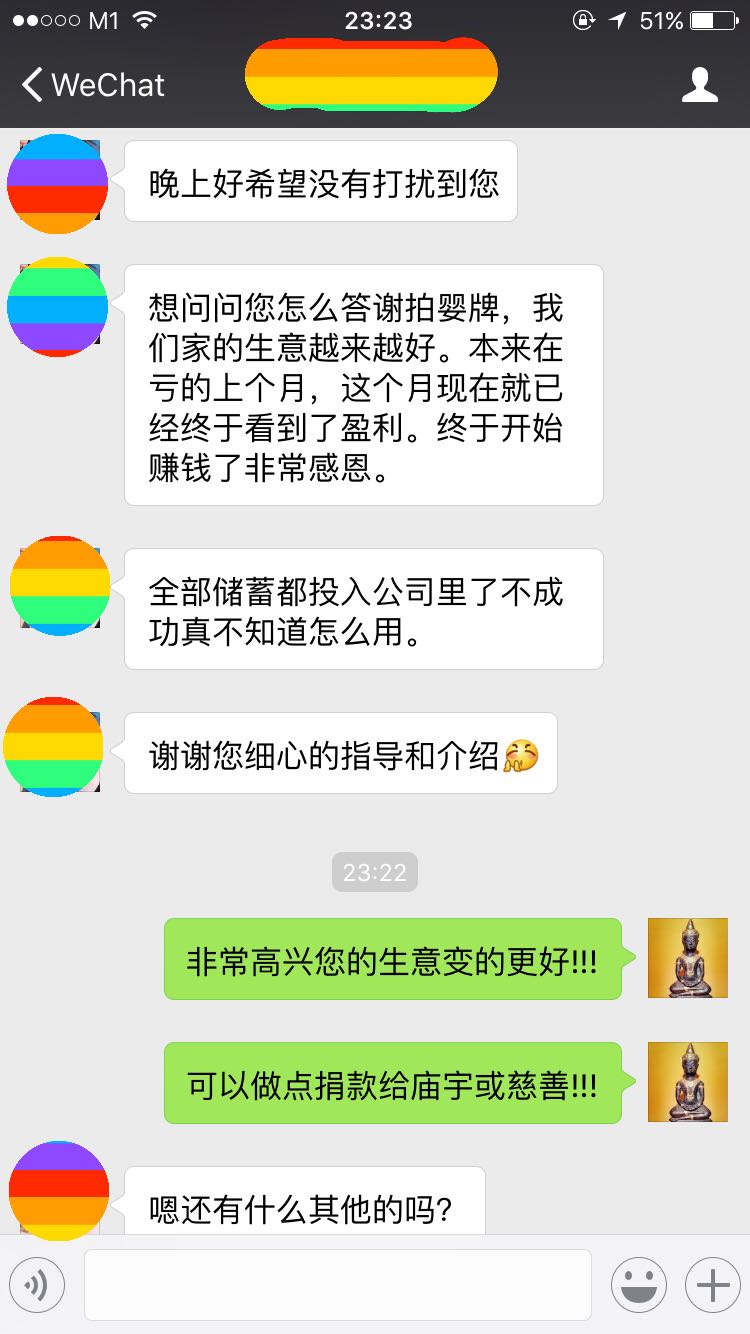
Task: Open the plus attachments menu
Action: tap(712, 1284)
